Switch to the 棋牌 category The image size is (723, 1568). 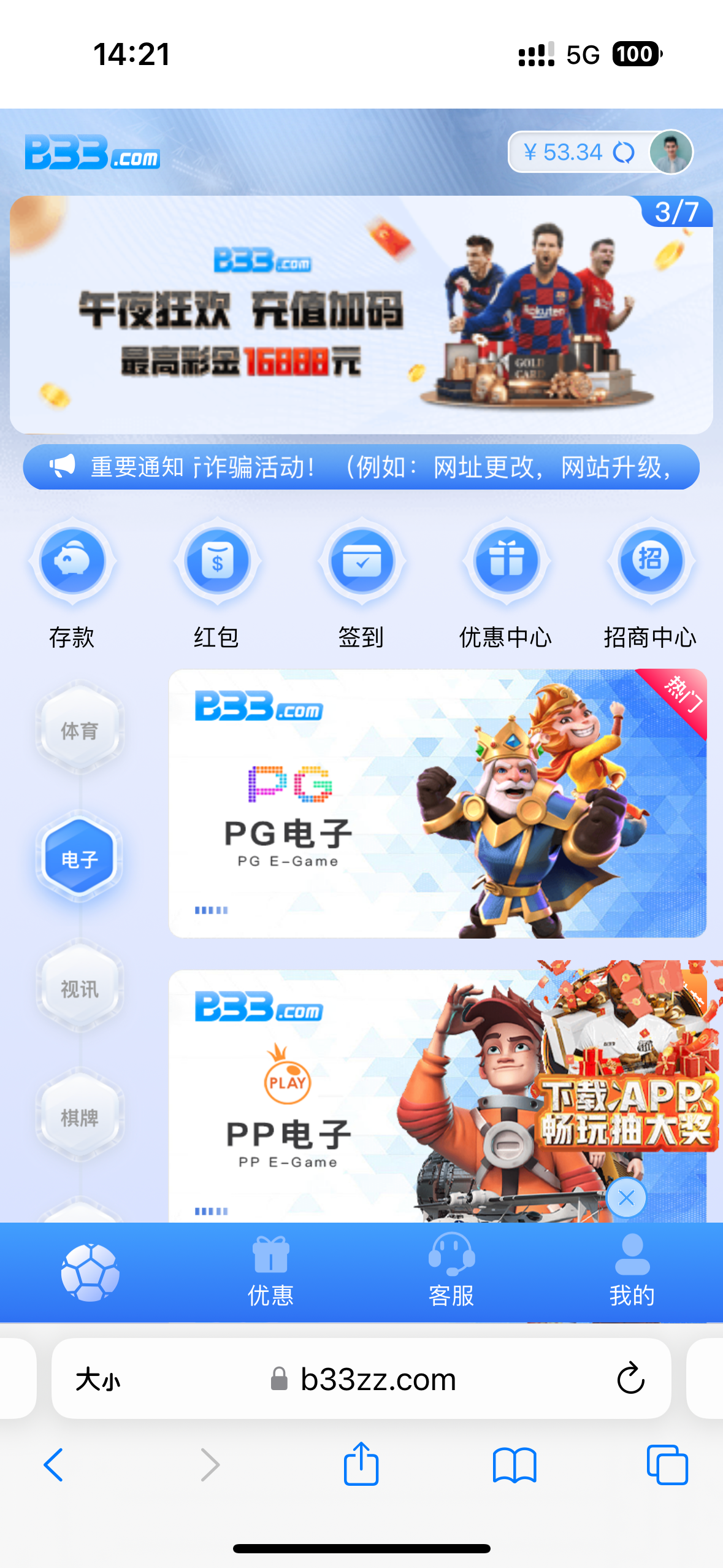[80, 1117]
